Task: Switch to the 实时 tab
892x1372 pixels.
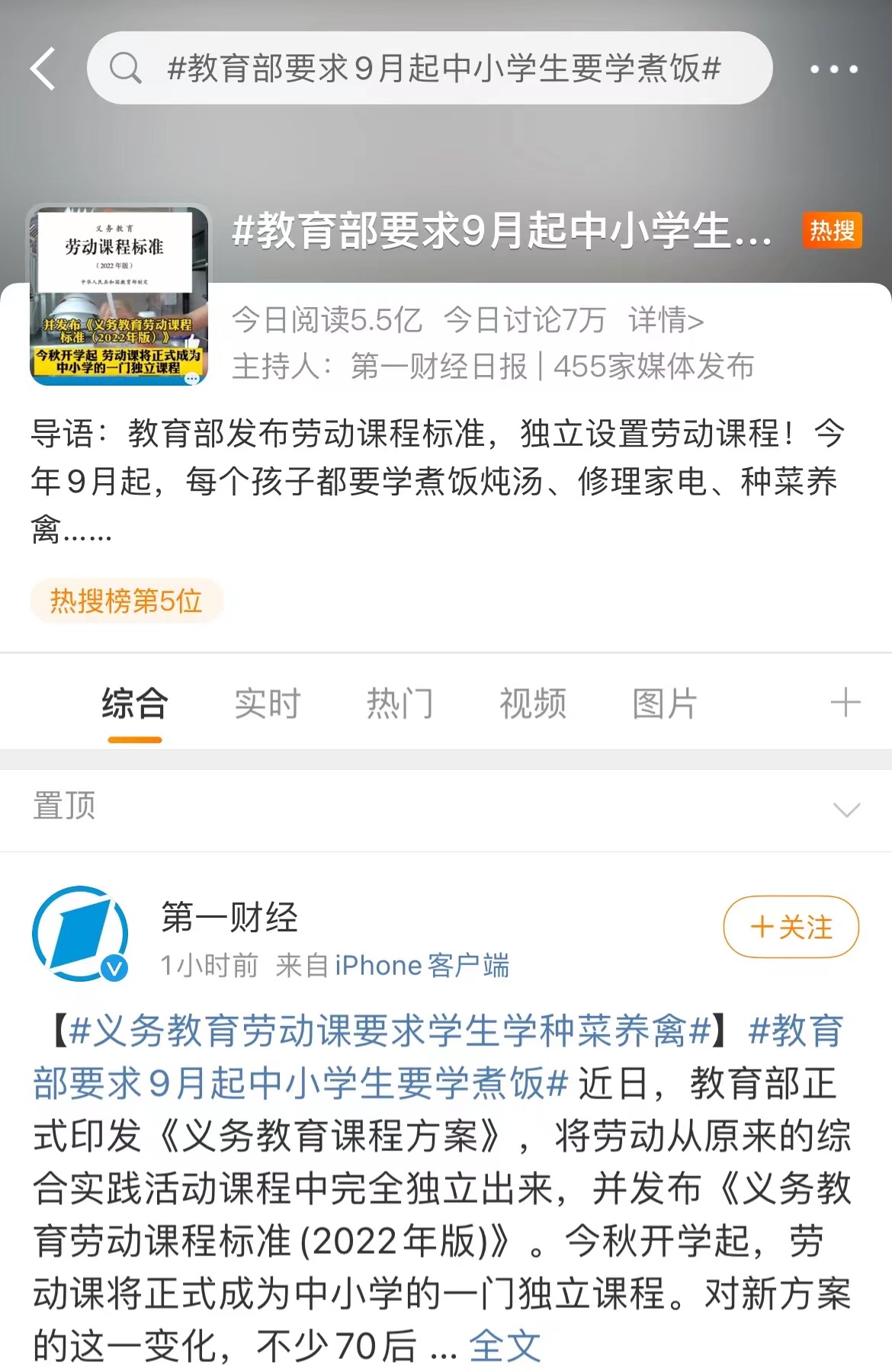Action: (268, 703)
